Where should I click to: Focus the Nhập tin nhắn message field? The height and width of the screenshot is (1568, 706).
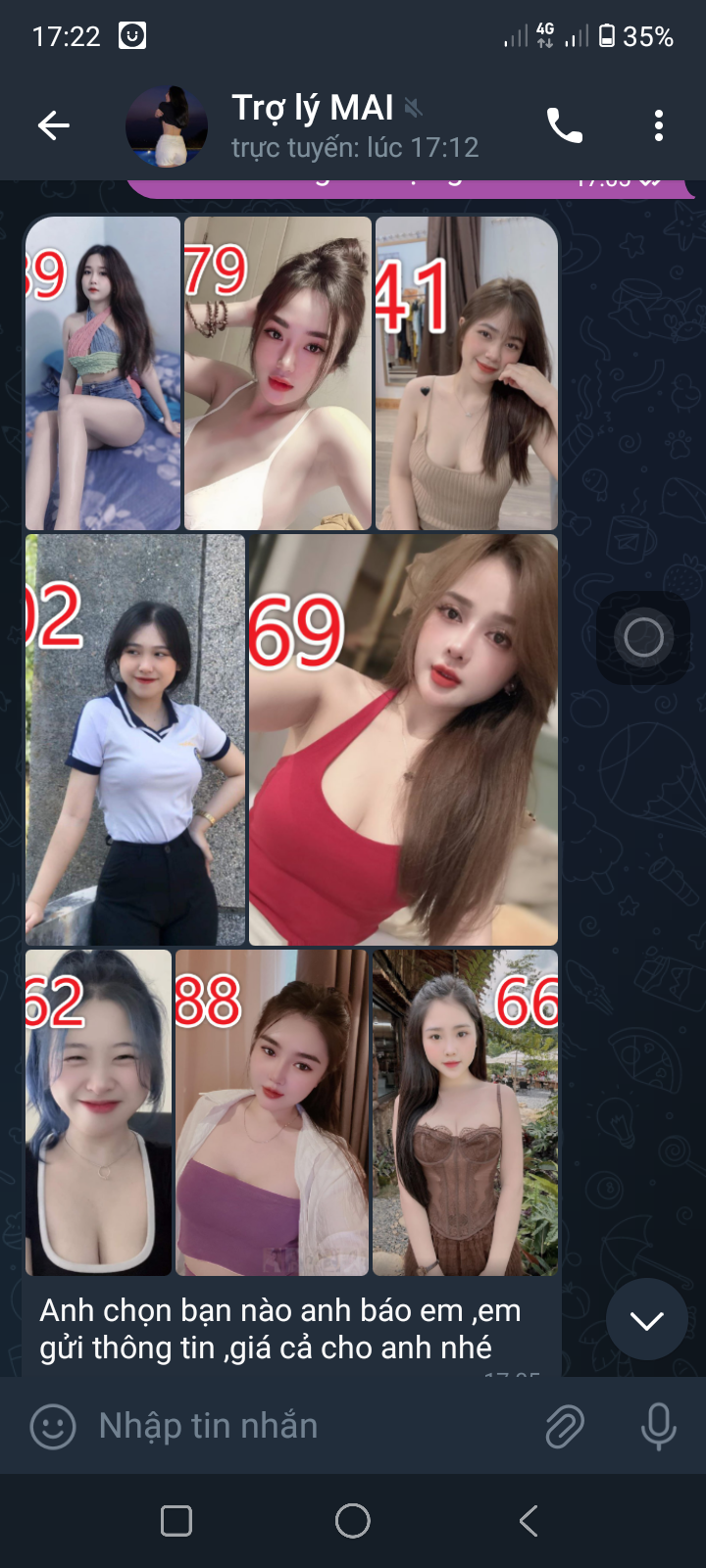coord(304,1426)
